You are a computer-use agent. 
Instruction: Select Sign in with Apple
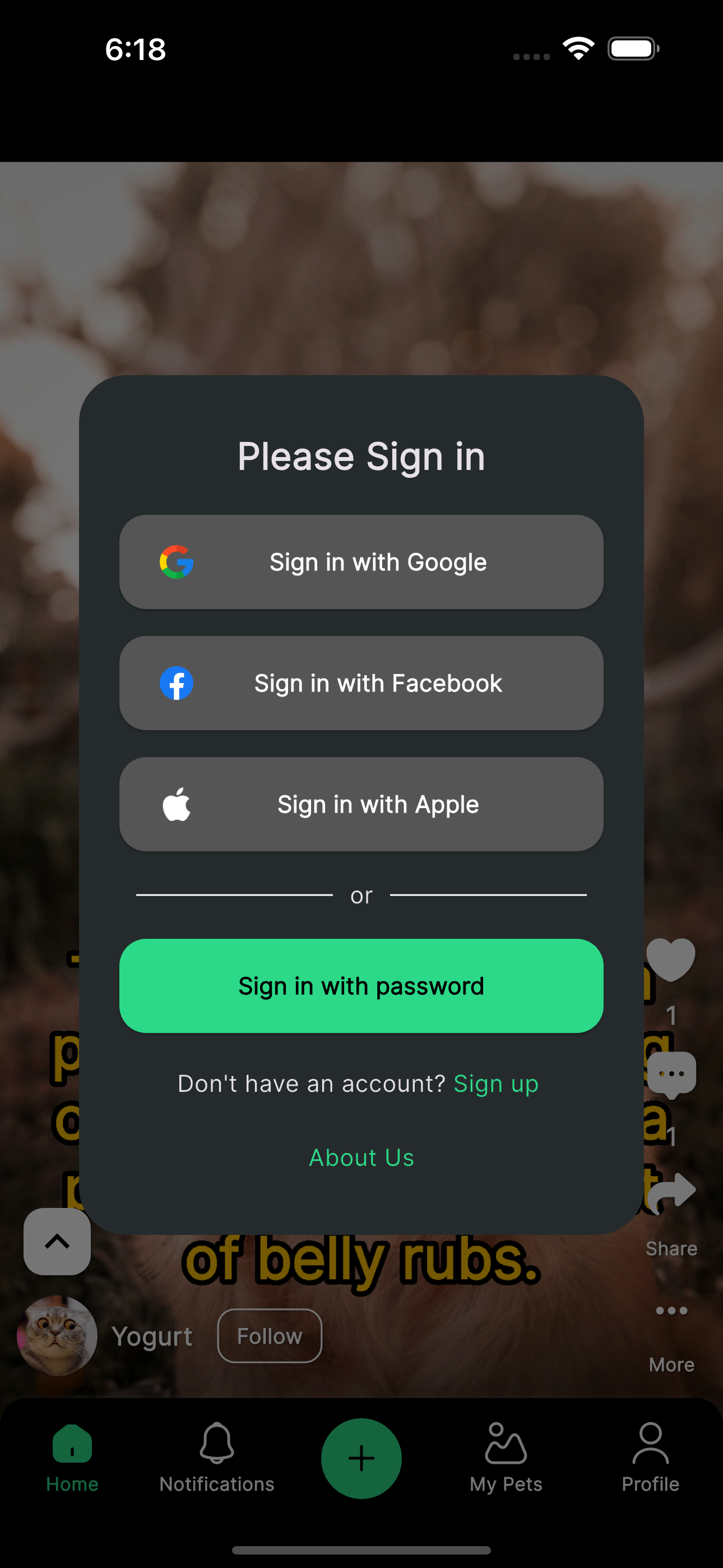tap(361, 804)
